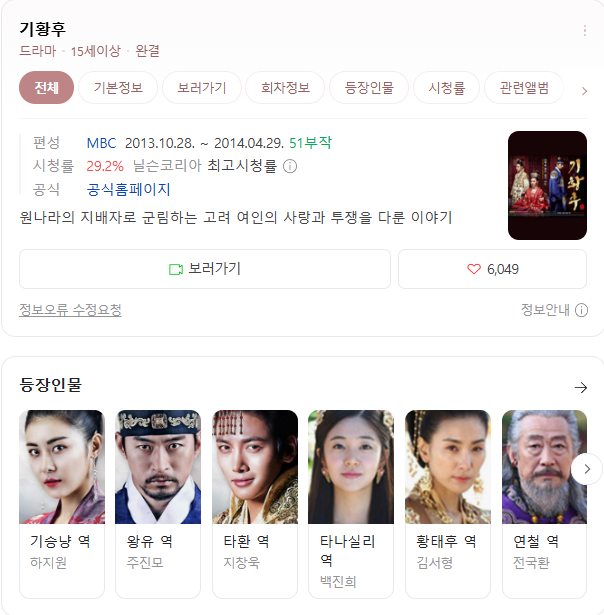Switch to the 등장인물 chip
This screenshot has width=604, height=615.
(369, 87)
